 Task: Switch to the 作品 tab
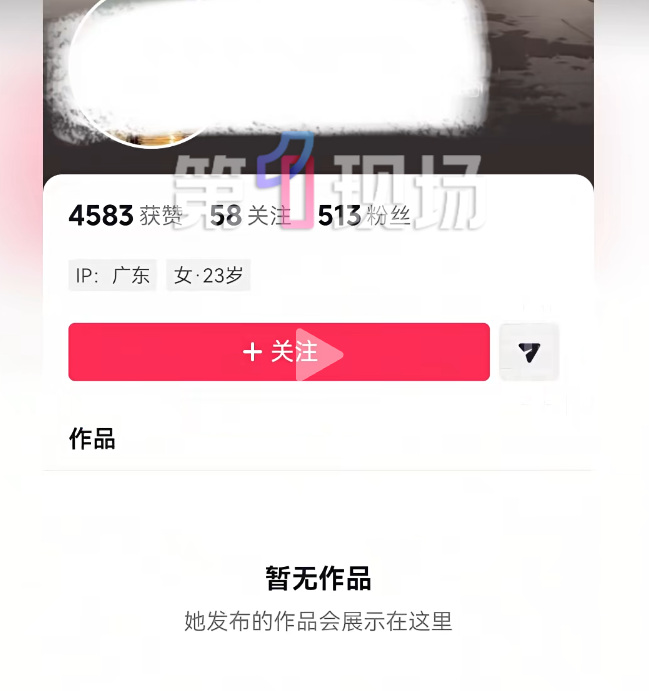(92, 439)
